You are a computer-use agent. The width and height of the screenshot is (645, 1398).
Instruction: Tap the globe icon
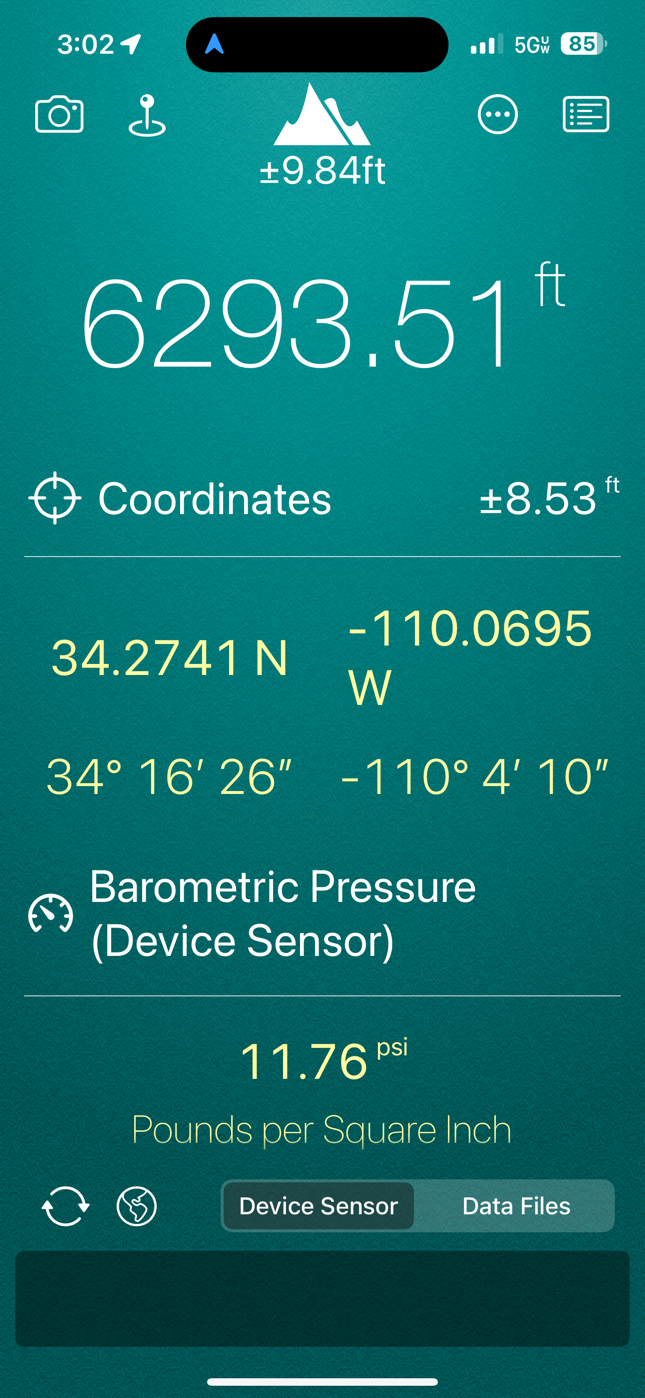click(137, 1206)
